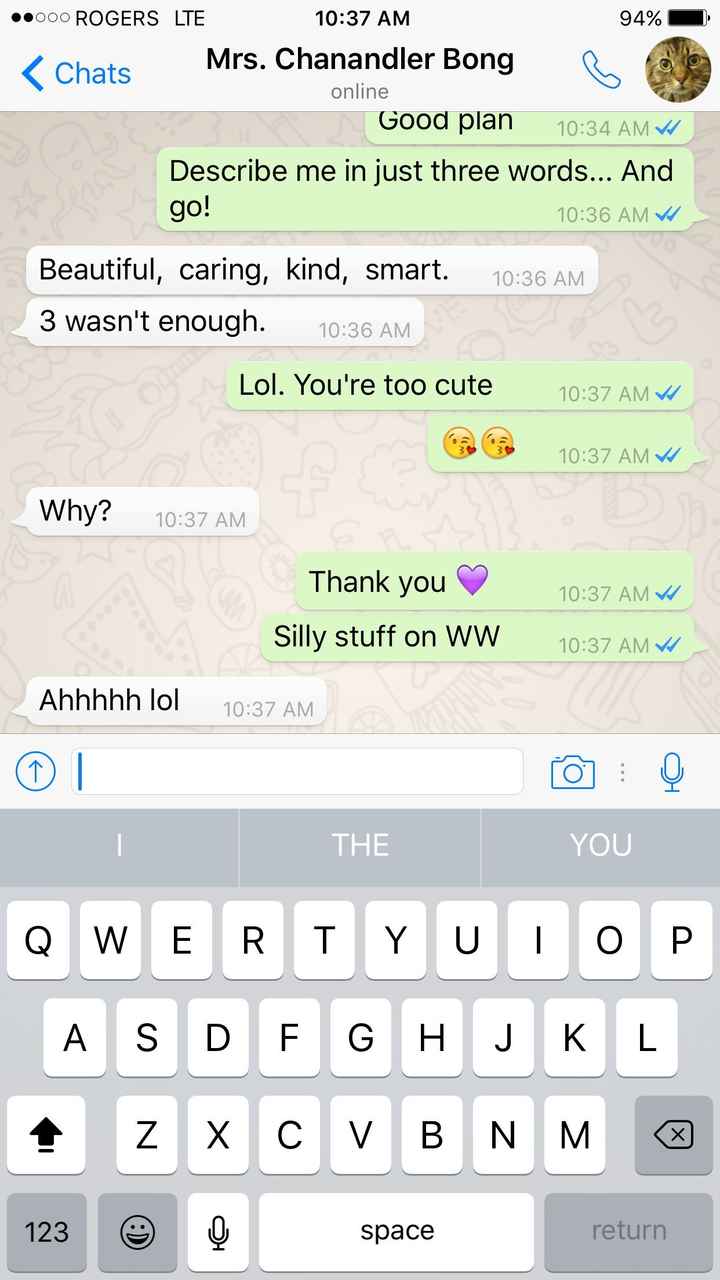Insert the "I" keyboard suggestion
The height and width of the screenshot is (1280, 720).
(x=119, y=845)
